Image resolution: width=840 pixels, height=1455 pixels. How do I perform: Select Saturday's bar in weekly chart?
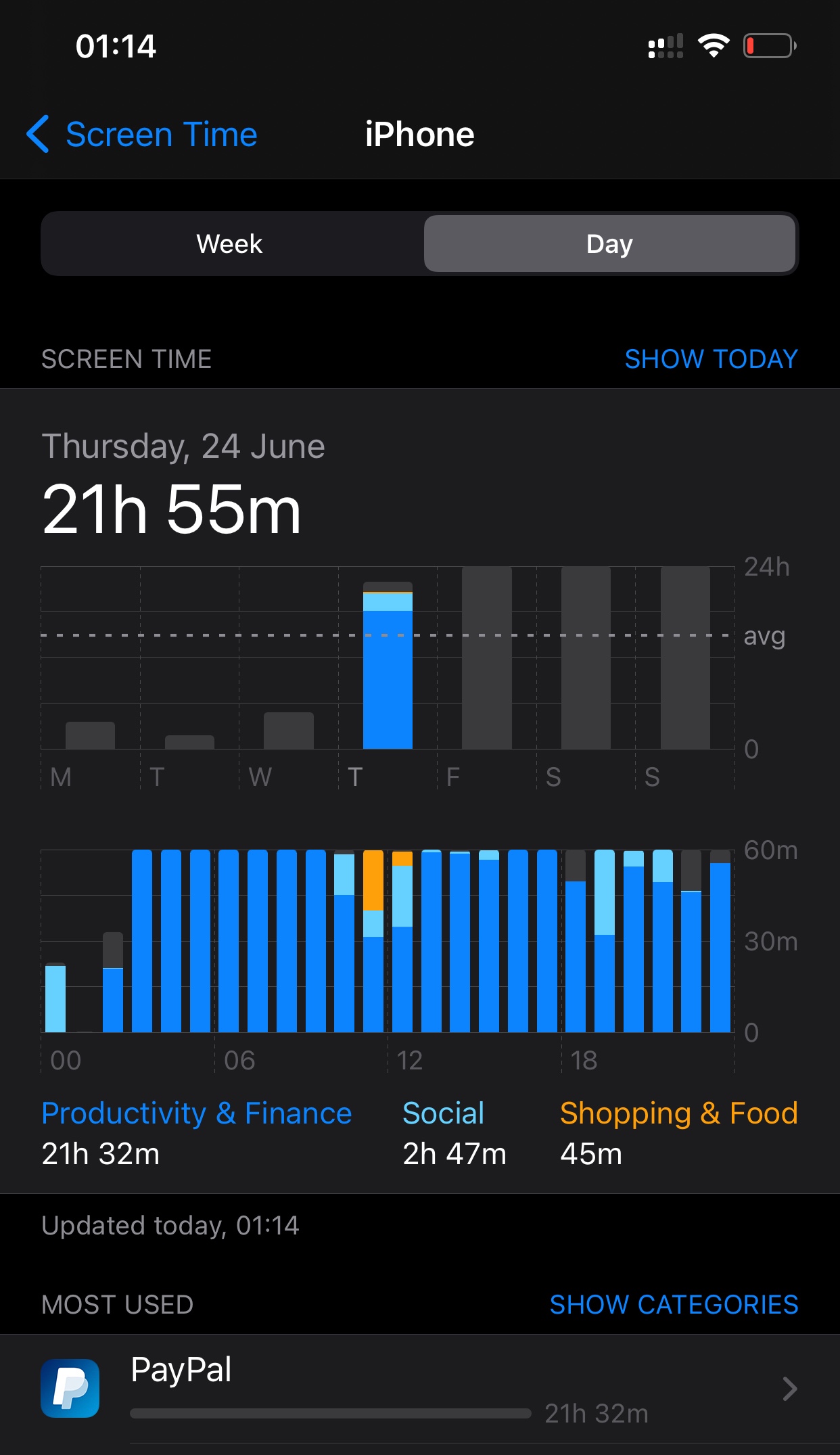coord(586,658)
